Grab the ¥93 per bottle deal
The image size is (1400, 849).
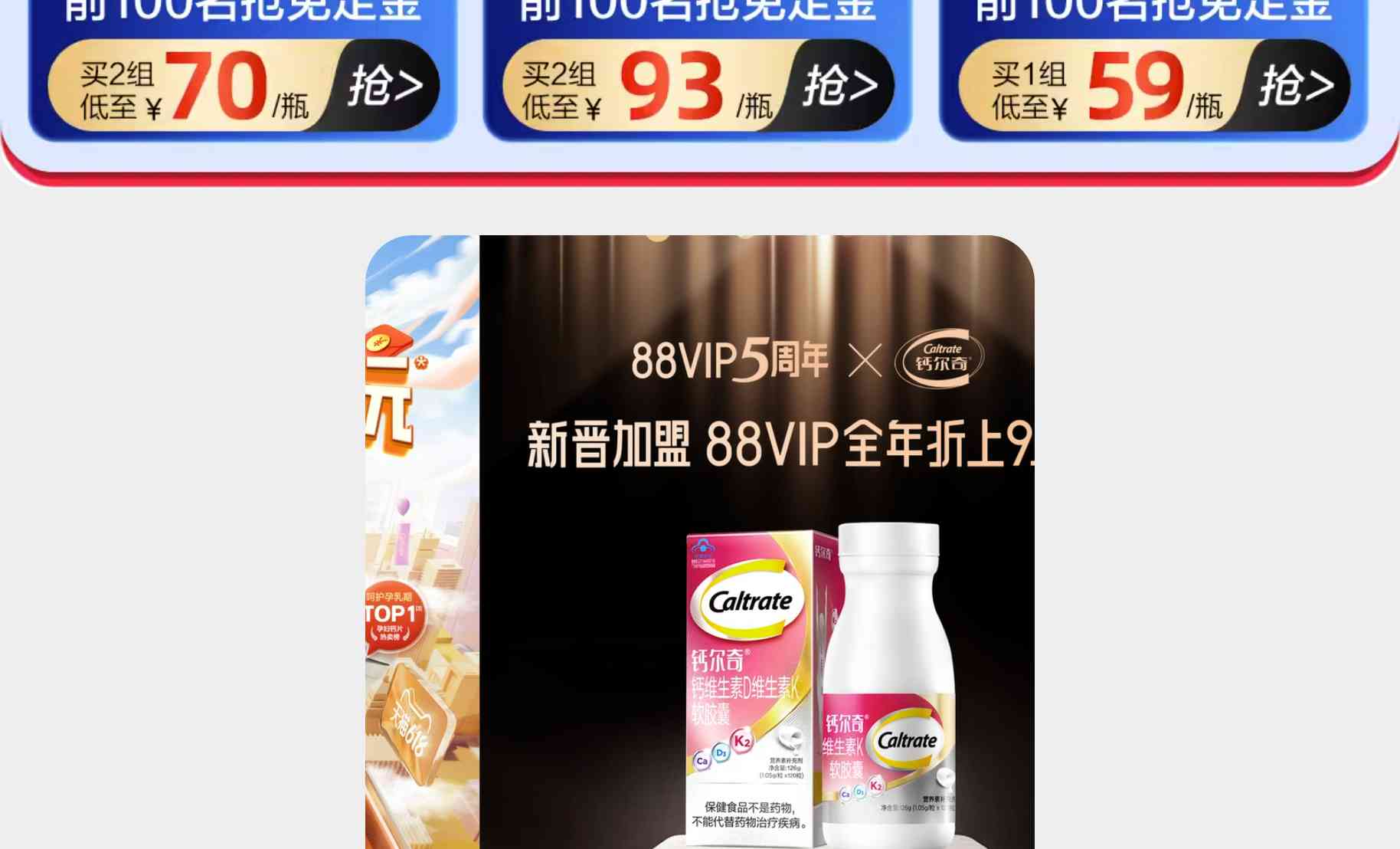(840, 85)
